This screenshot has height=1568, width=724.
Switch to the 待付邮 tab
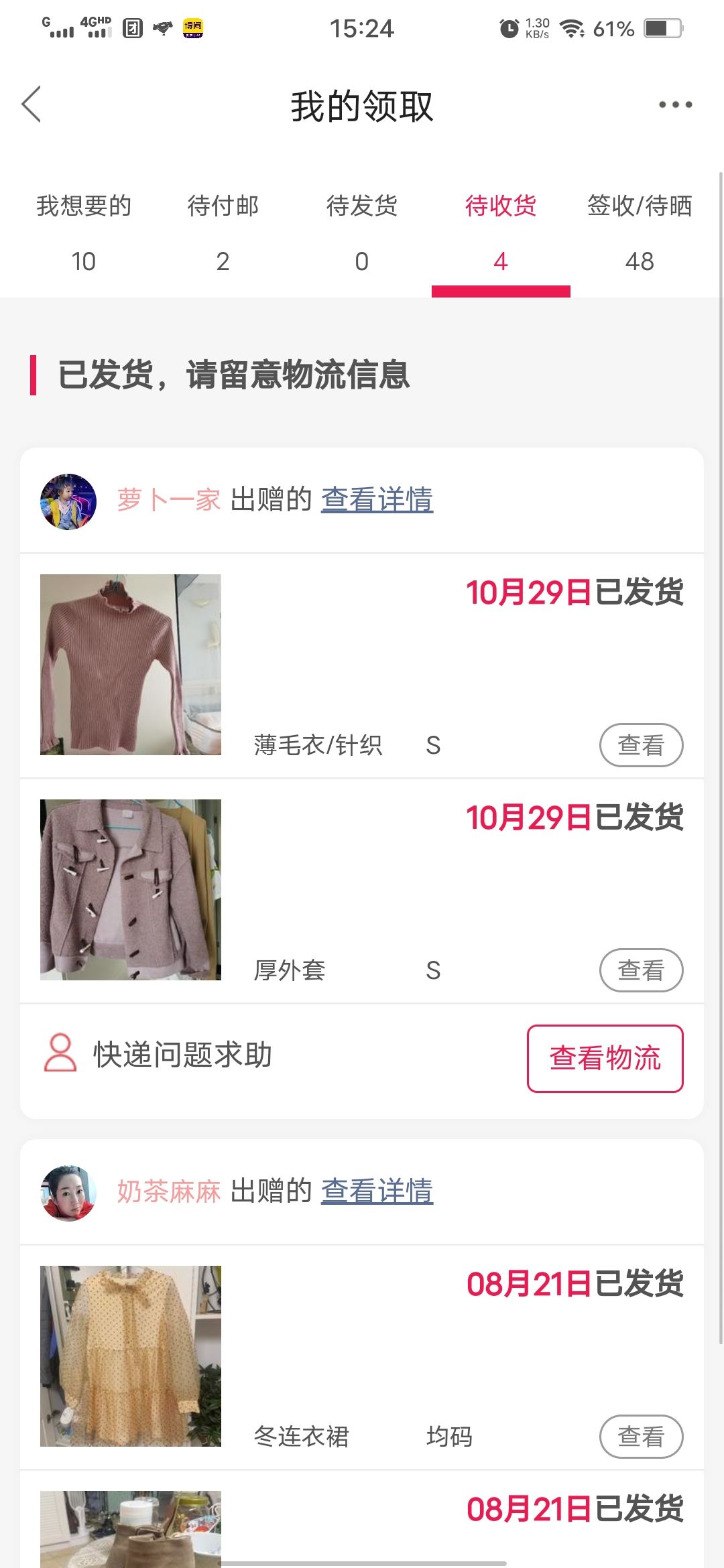point(223,233)
